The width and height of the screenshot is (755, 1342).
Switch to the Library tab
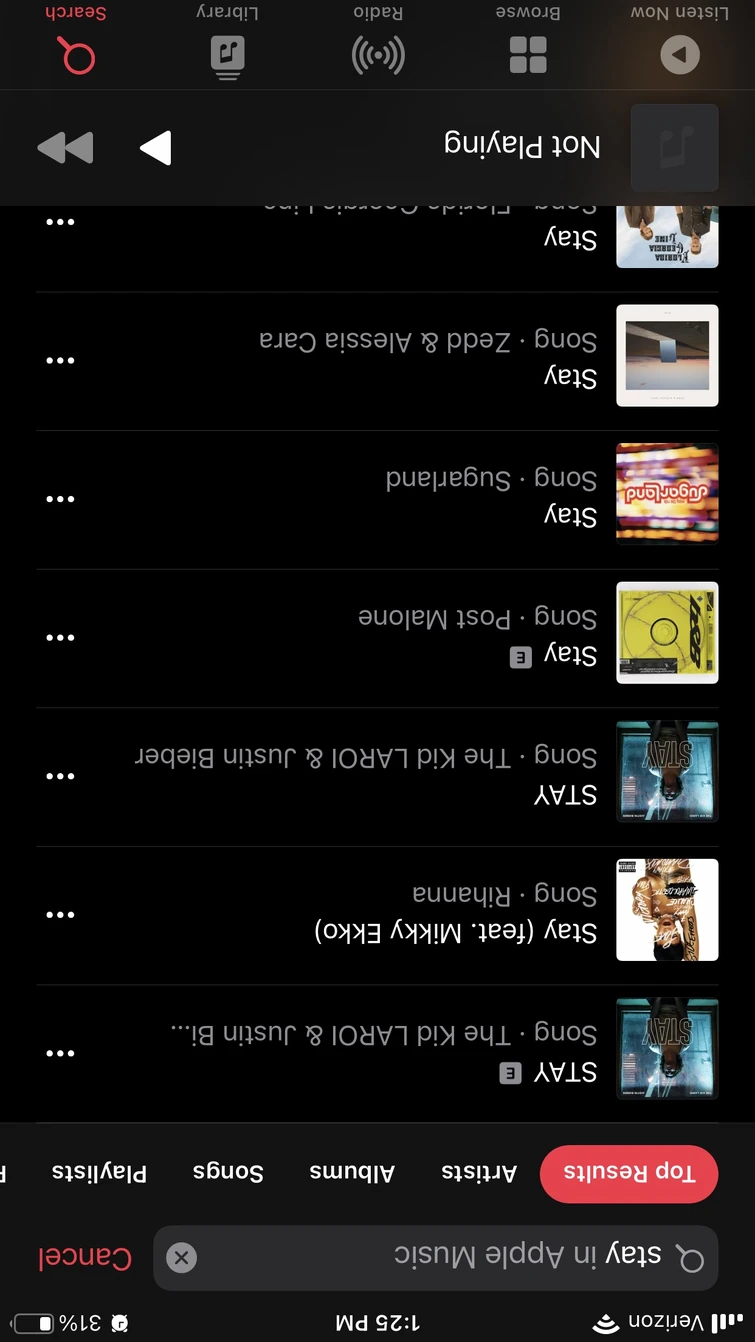228,40
